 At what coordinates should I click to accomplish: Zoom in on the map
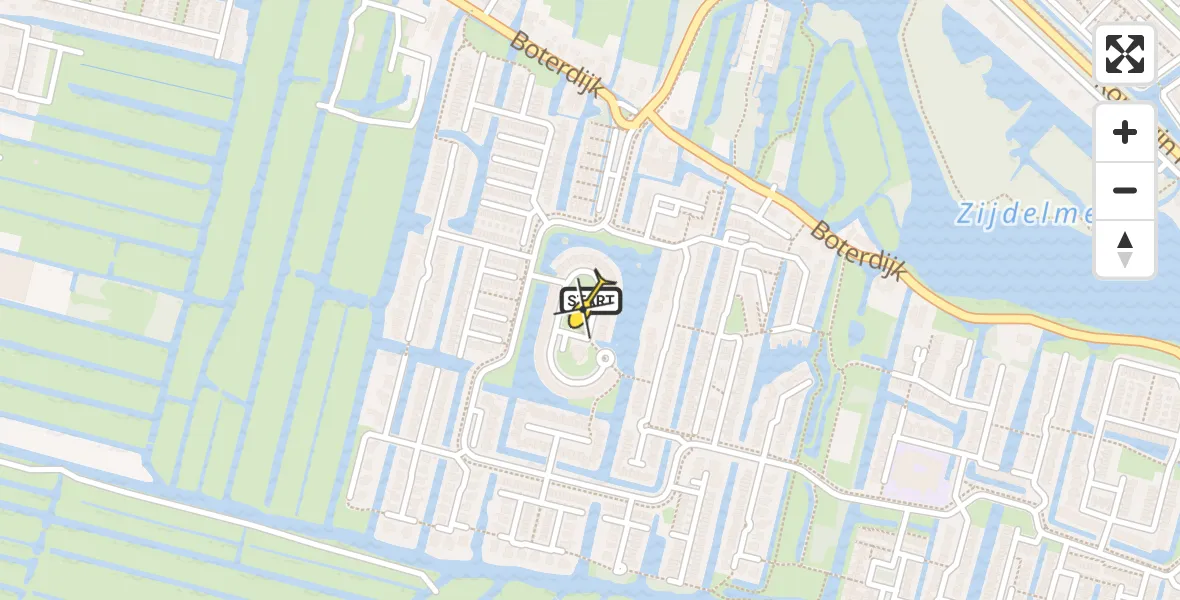point(1124,132)
